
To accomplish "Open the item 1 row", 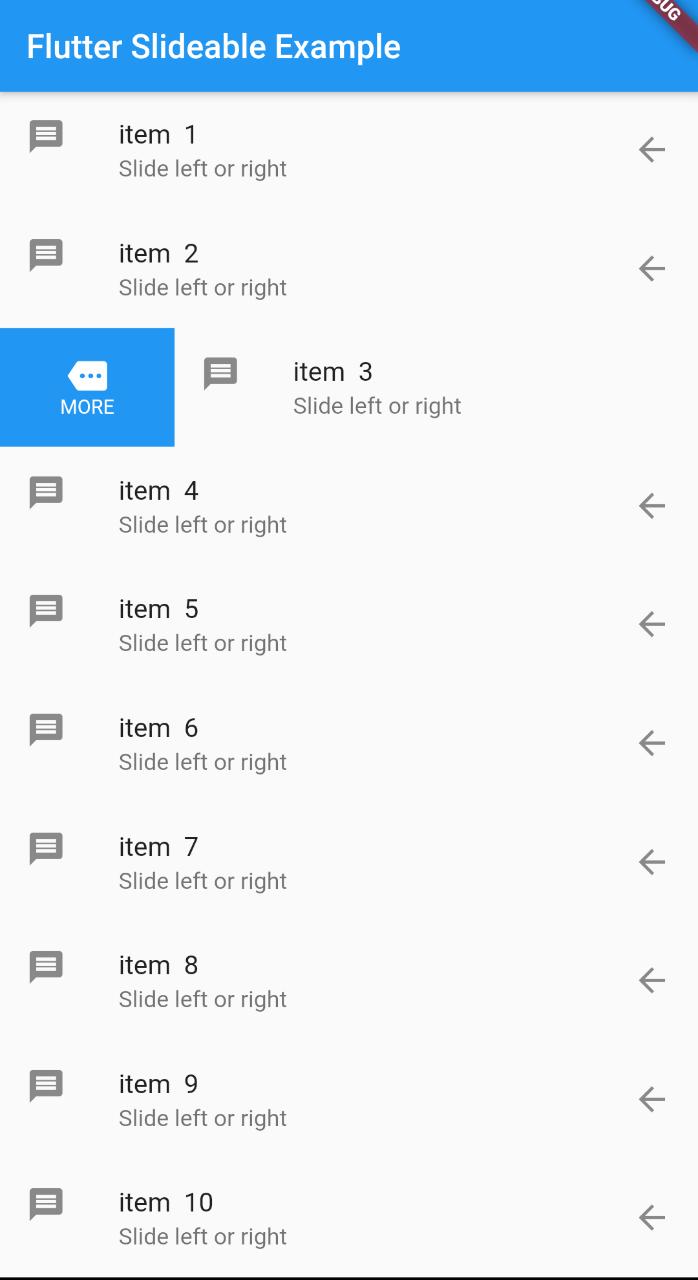I will pos(349,150).
